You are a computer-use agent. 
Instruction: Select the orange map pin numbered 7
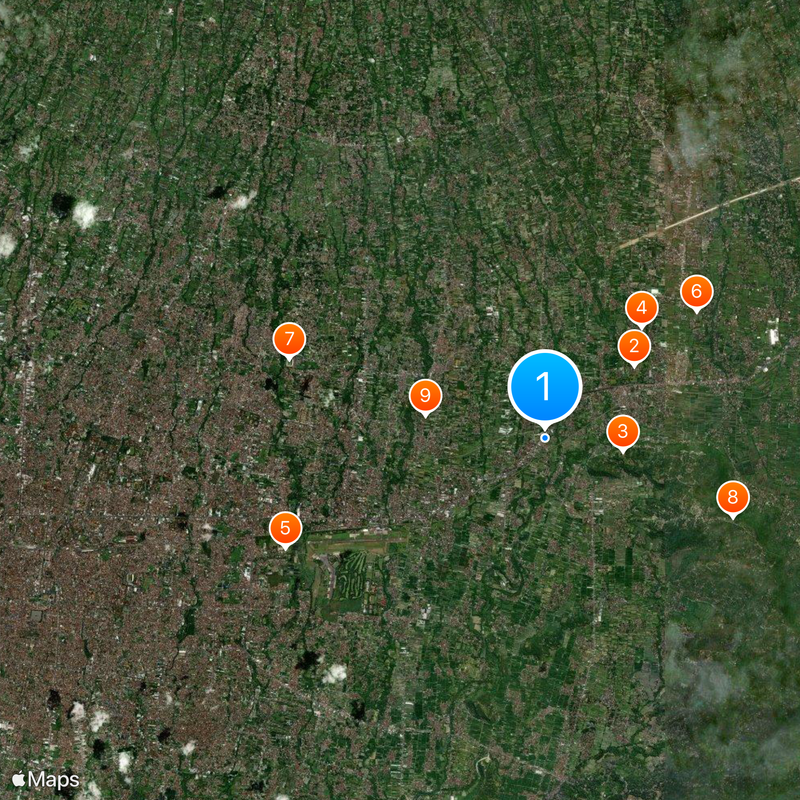tap(289, 339)
